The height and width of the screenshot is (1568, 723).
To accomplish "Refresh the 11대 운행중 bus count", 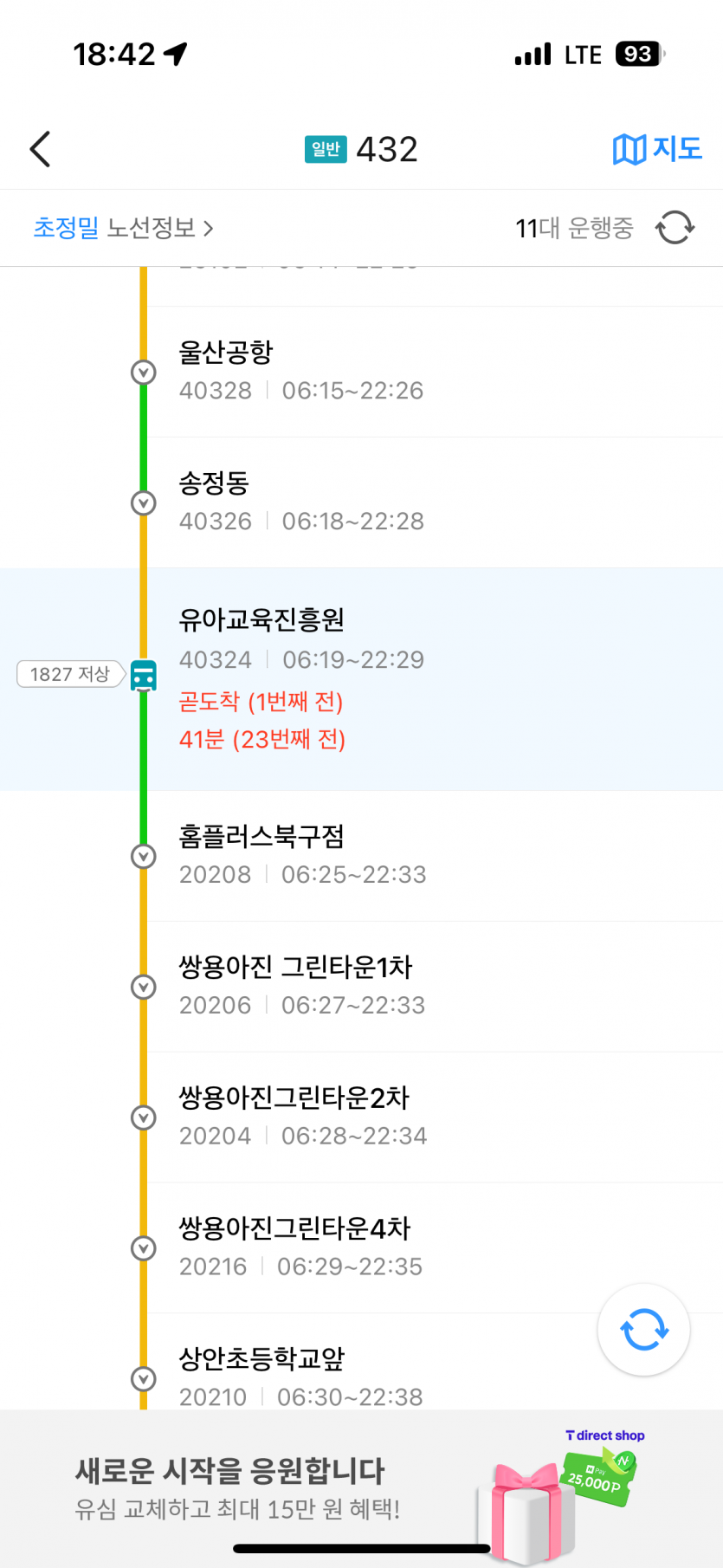I will point(675,228).
